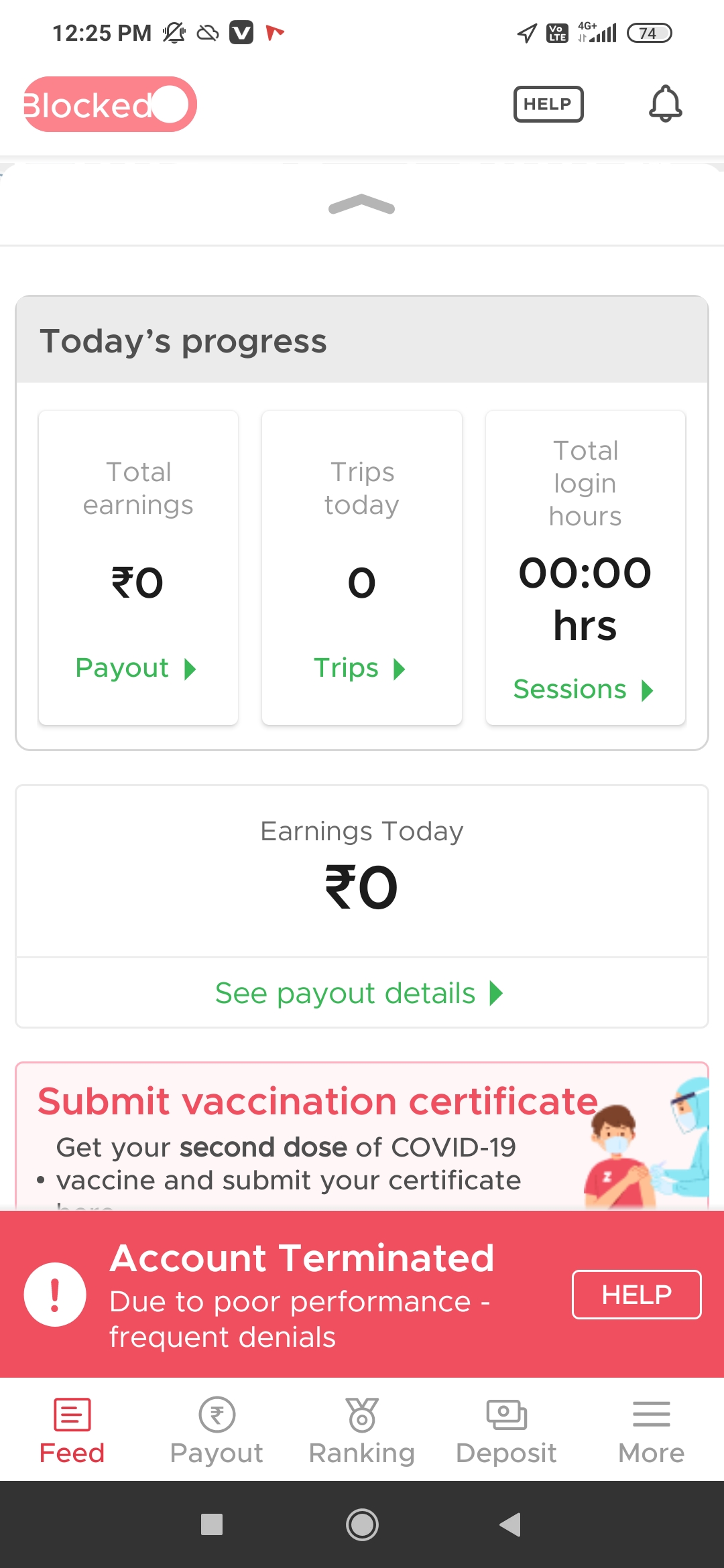Expand the panel using the up chevron
This screenshot has width=724, height=1568.
coord(362,206)
